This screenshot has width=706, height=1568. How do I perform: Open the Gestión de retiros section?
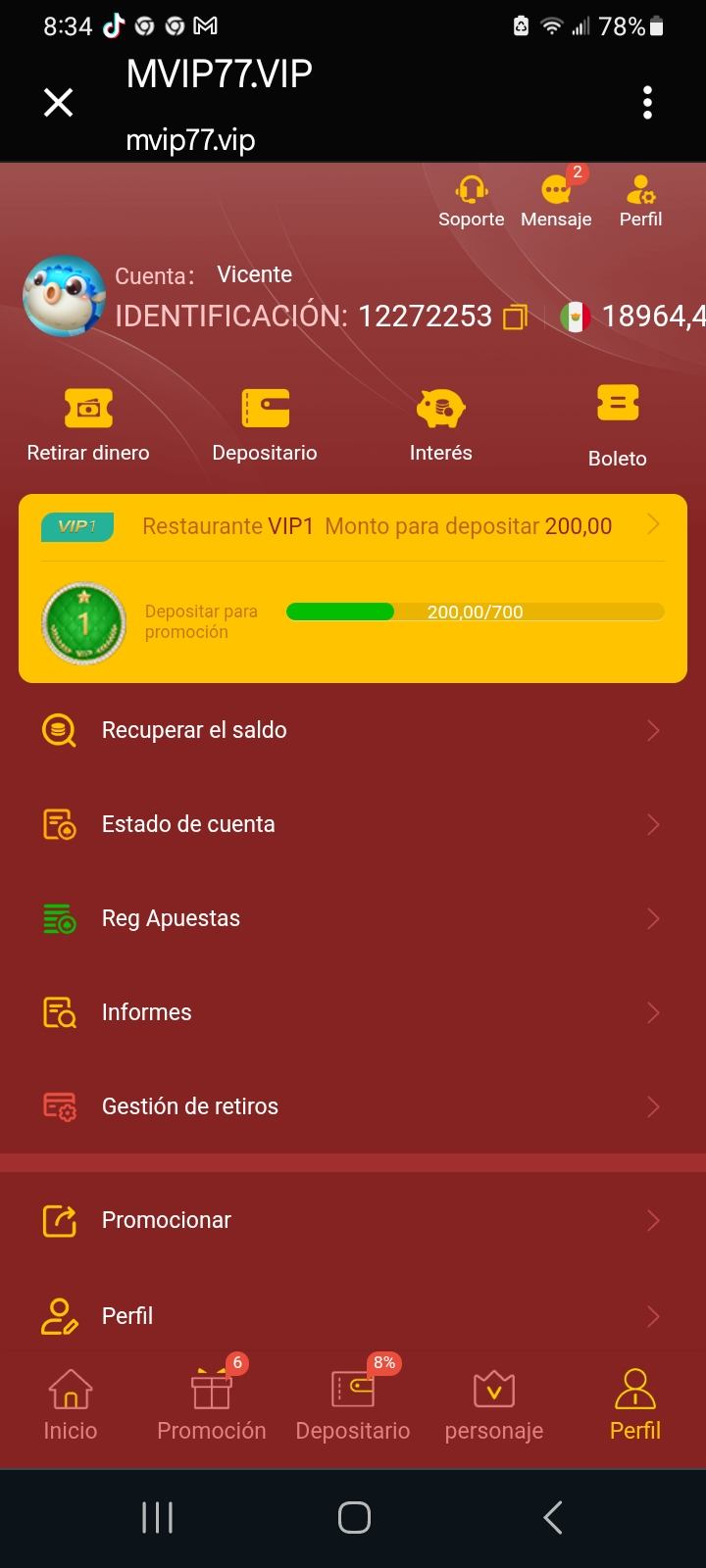[353, 1105]
